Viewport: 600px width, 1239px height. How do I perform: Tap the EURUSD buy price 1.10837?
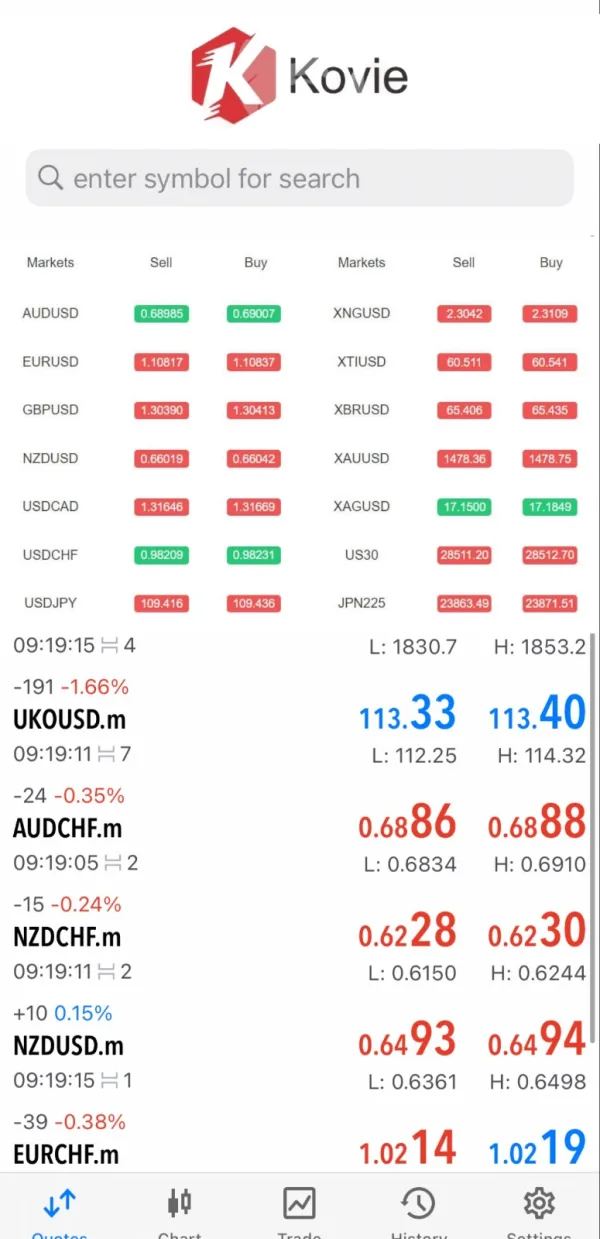point(255,362)
